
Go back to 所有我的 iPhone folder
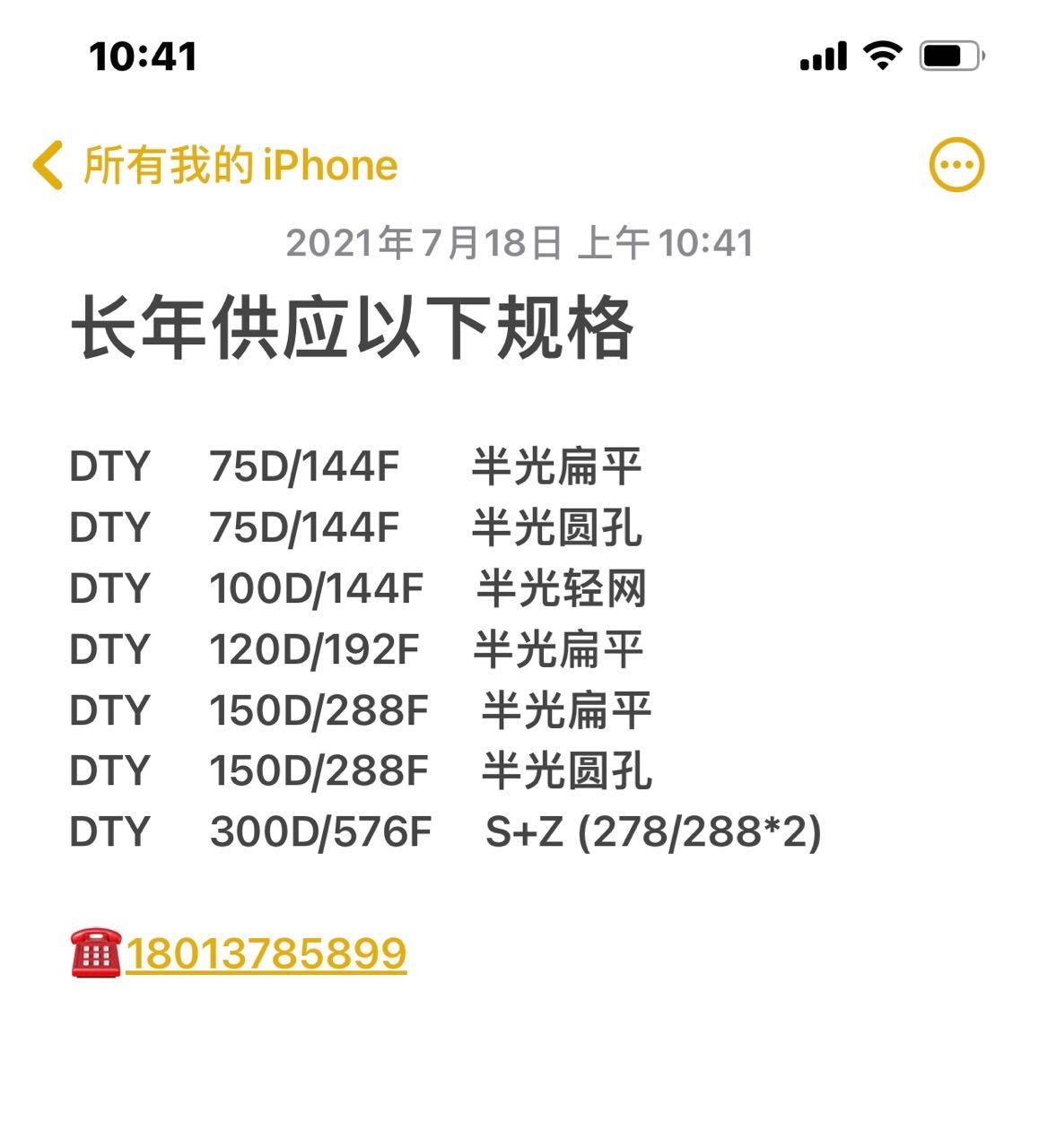[x=215, y=166]
